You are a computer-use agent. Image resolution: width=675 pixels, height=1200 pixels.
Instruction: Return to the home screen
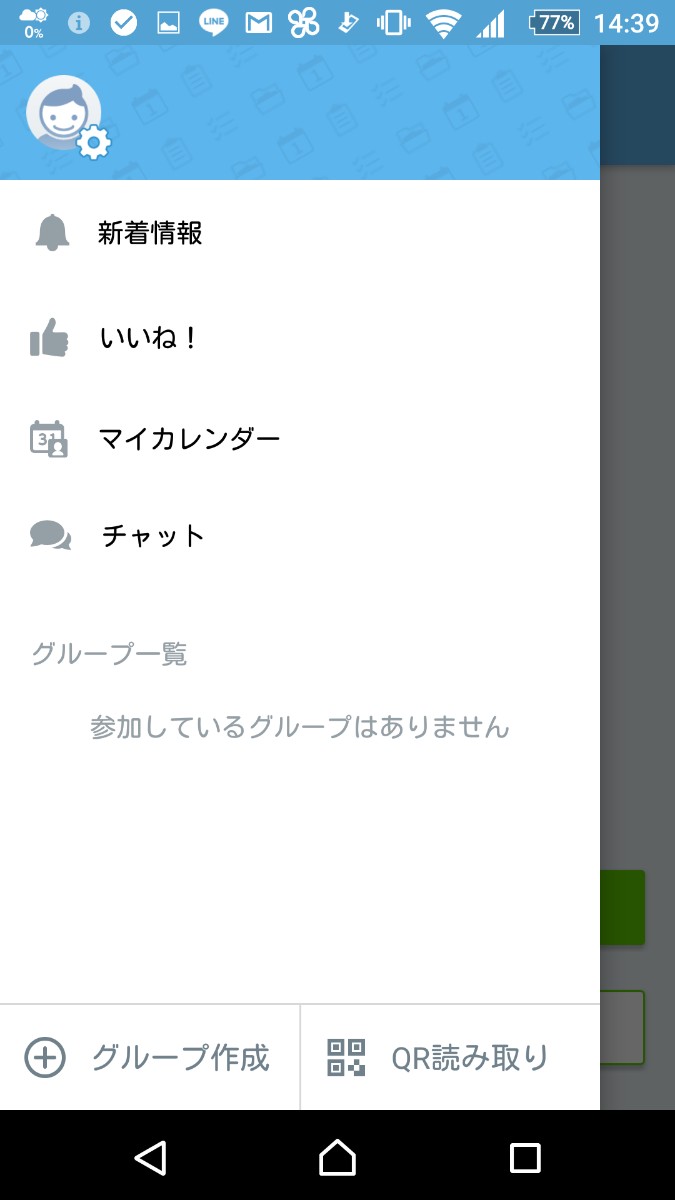click(x=337, y=1158)
